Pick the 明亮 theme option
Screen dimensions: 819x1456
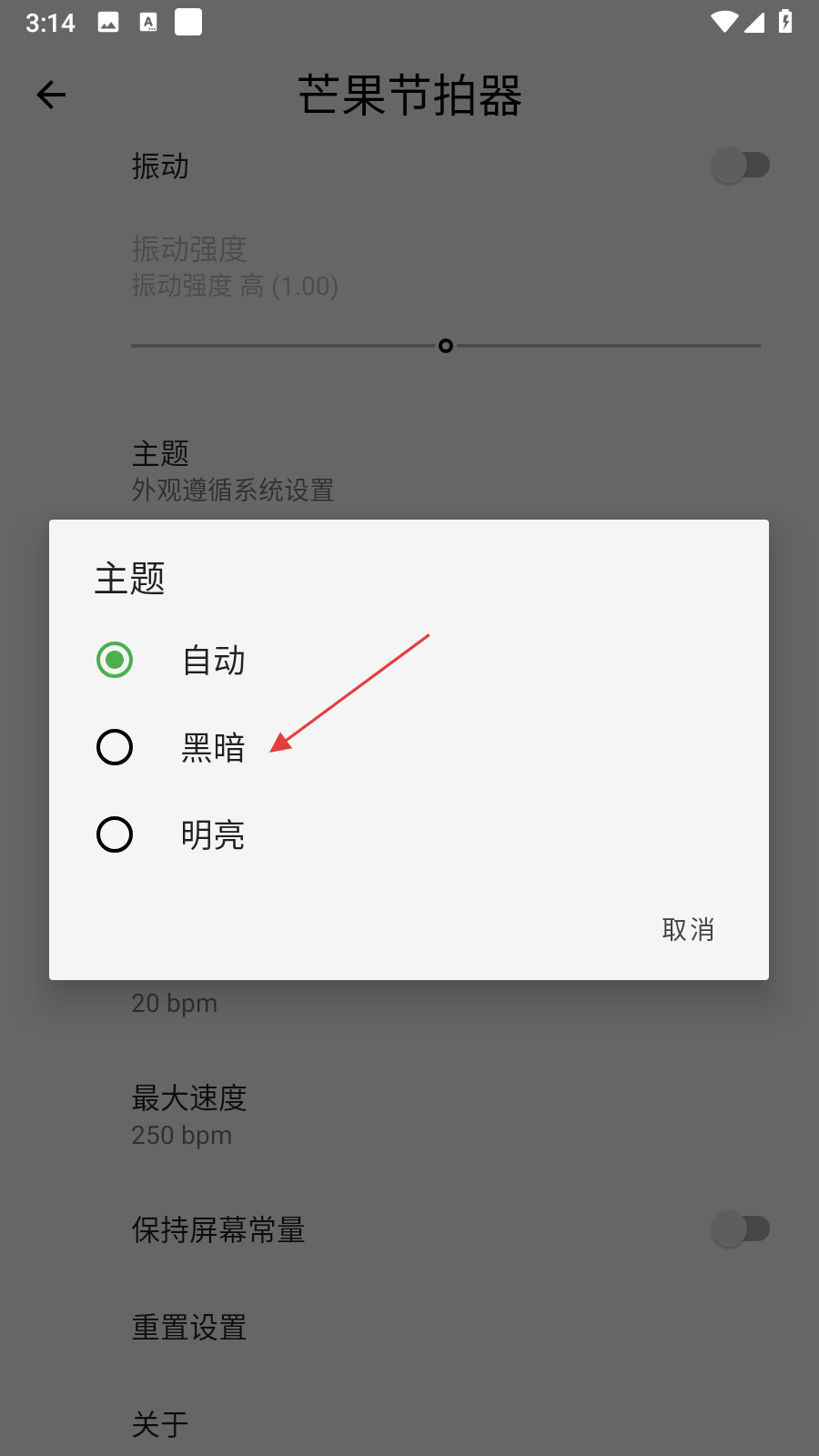(409, 835)
